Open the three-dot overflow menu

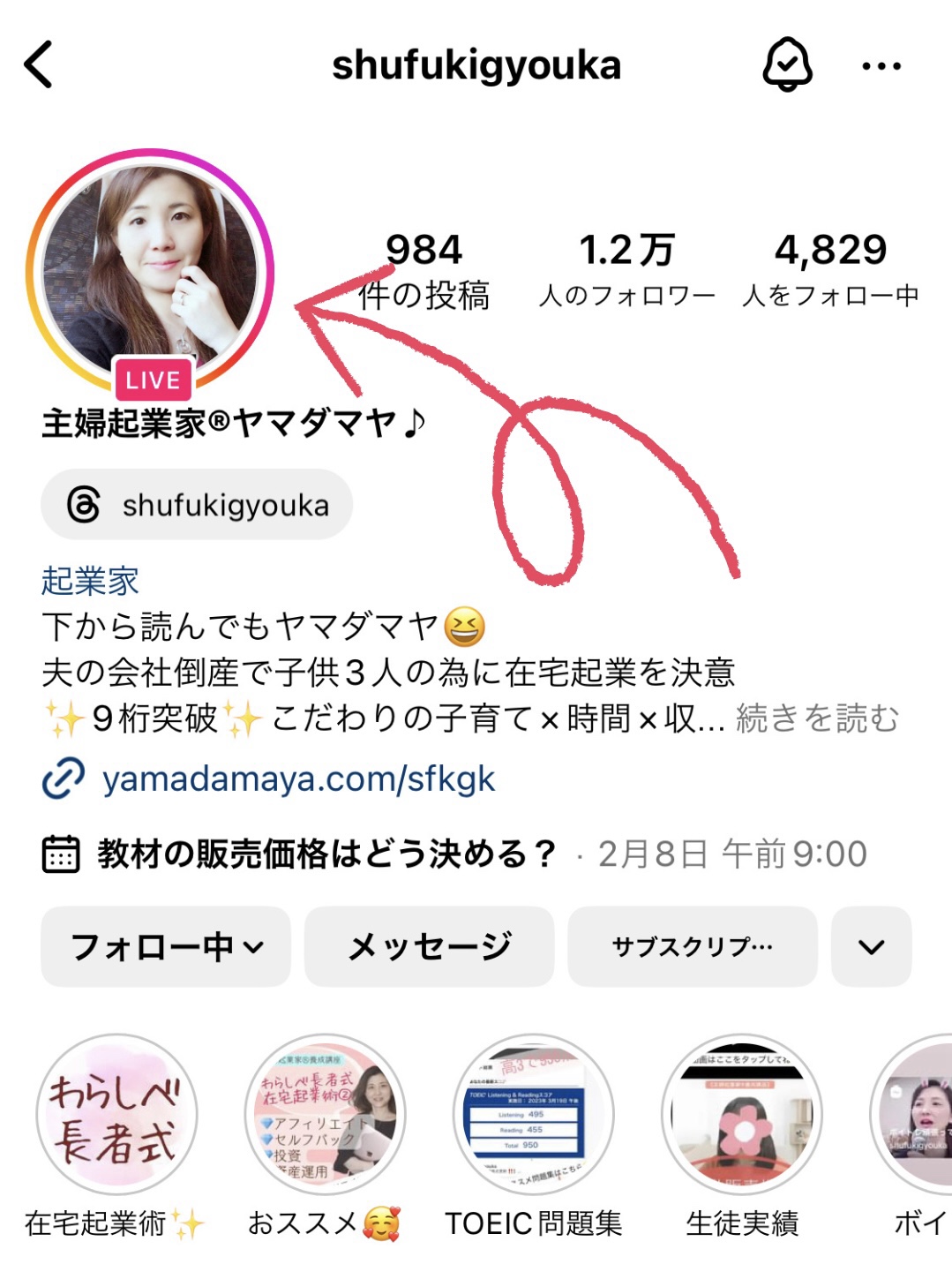click(881, 66)
